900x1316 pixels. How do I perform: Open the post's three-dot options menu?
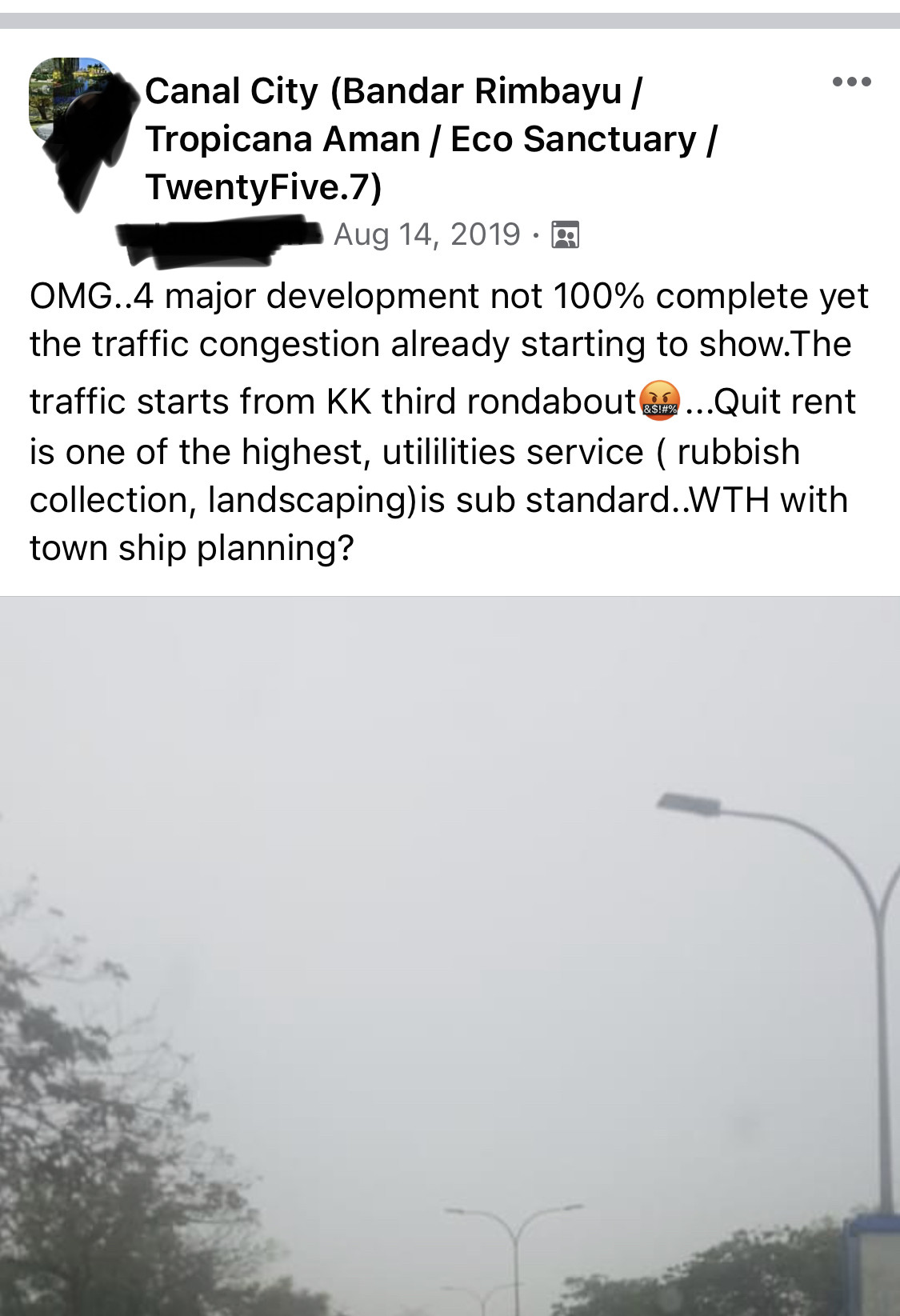851,82
